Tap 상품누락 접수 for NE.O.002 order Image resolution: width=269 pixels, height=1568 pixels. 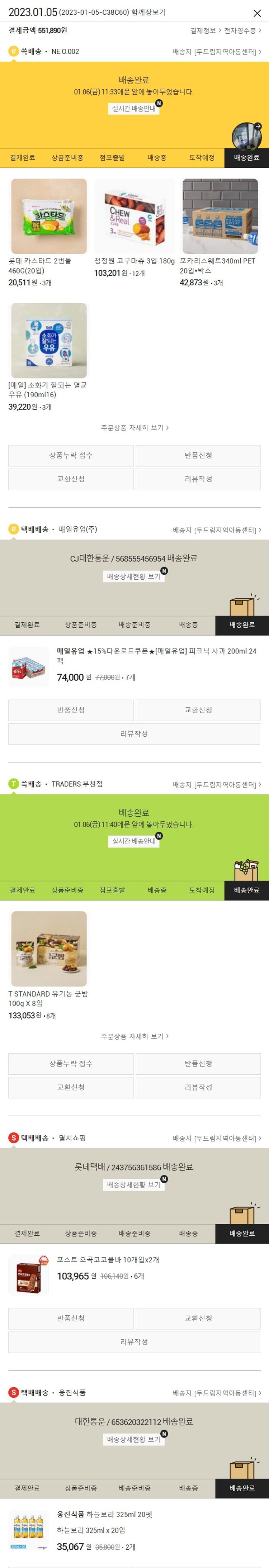tap(71, 455)
